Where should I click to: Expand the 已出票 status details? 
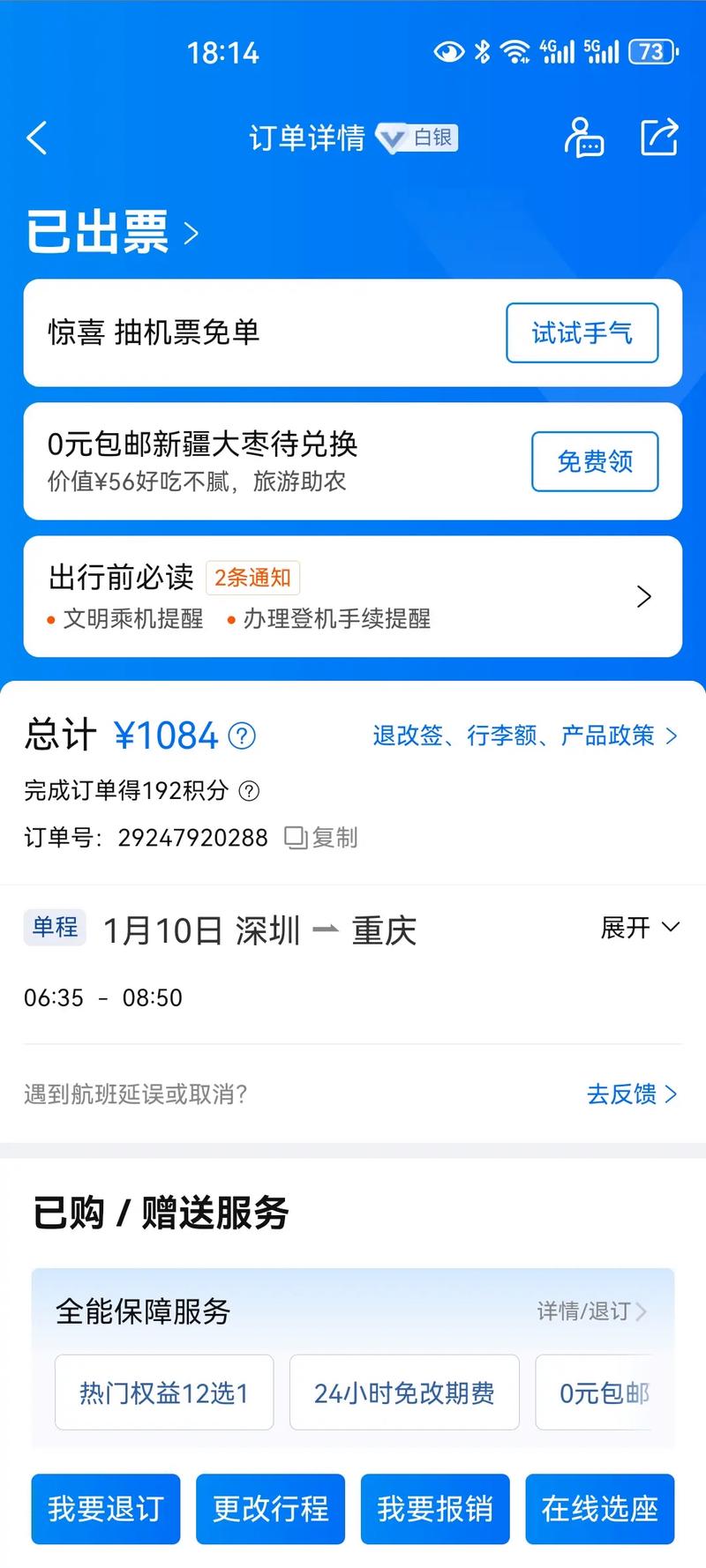tap(110, 233)
